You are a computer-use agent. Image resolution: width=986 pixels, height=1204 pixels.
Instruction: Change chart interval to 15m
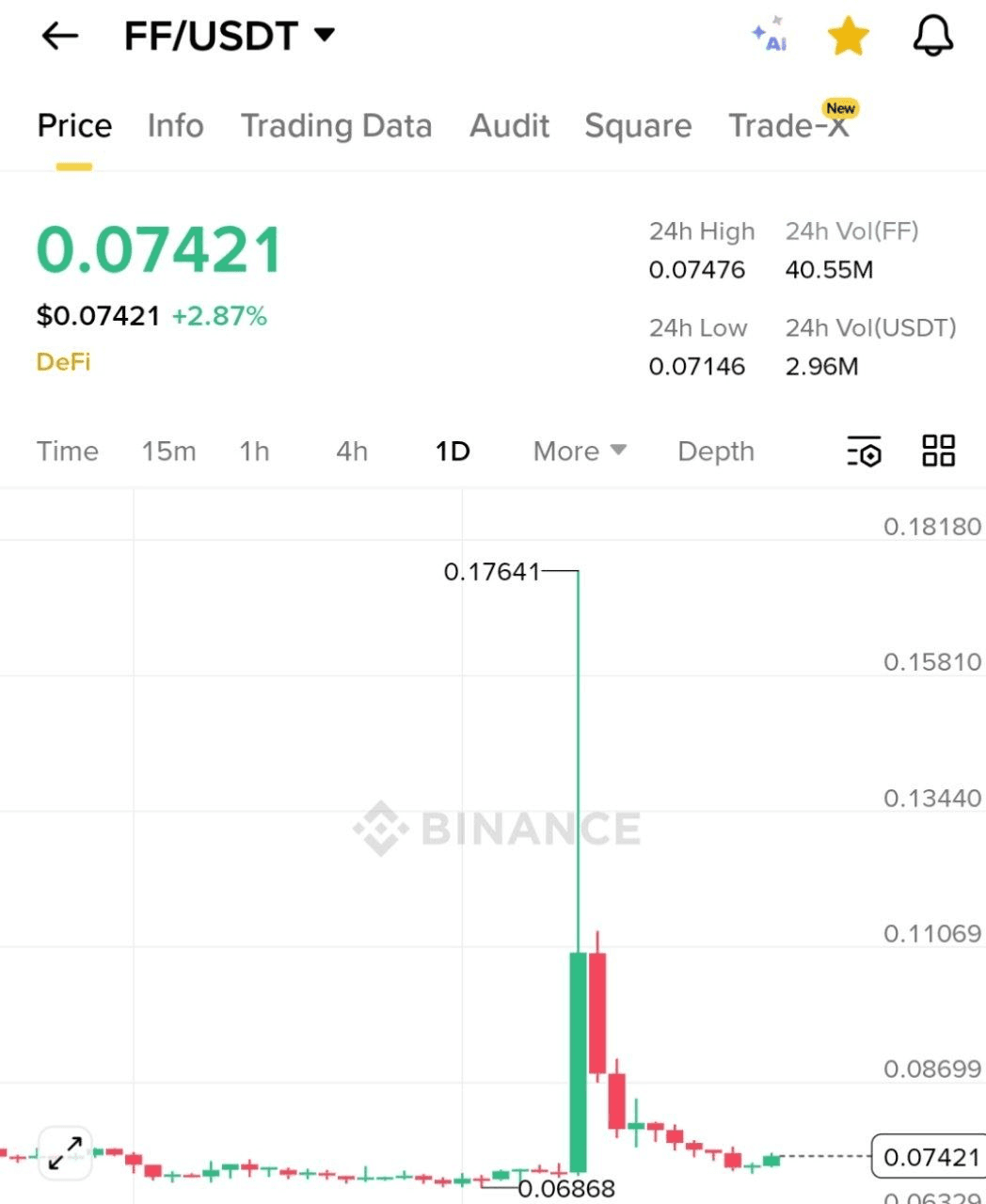pos(168,451)
